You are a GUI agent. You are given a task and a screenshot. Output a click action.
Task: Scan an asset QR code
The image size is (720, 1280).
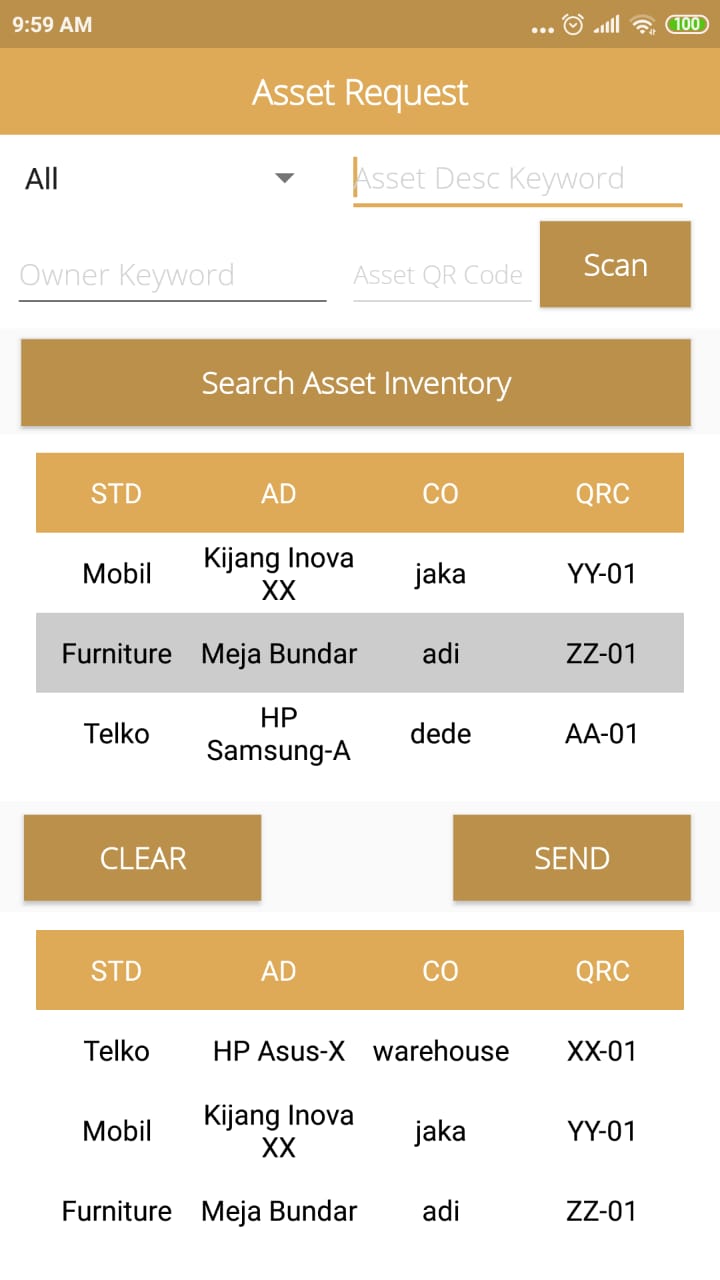[615, 265]
